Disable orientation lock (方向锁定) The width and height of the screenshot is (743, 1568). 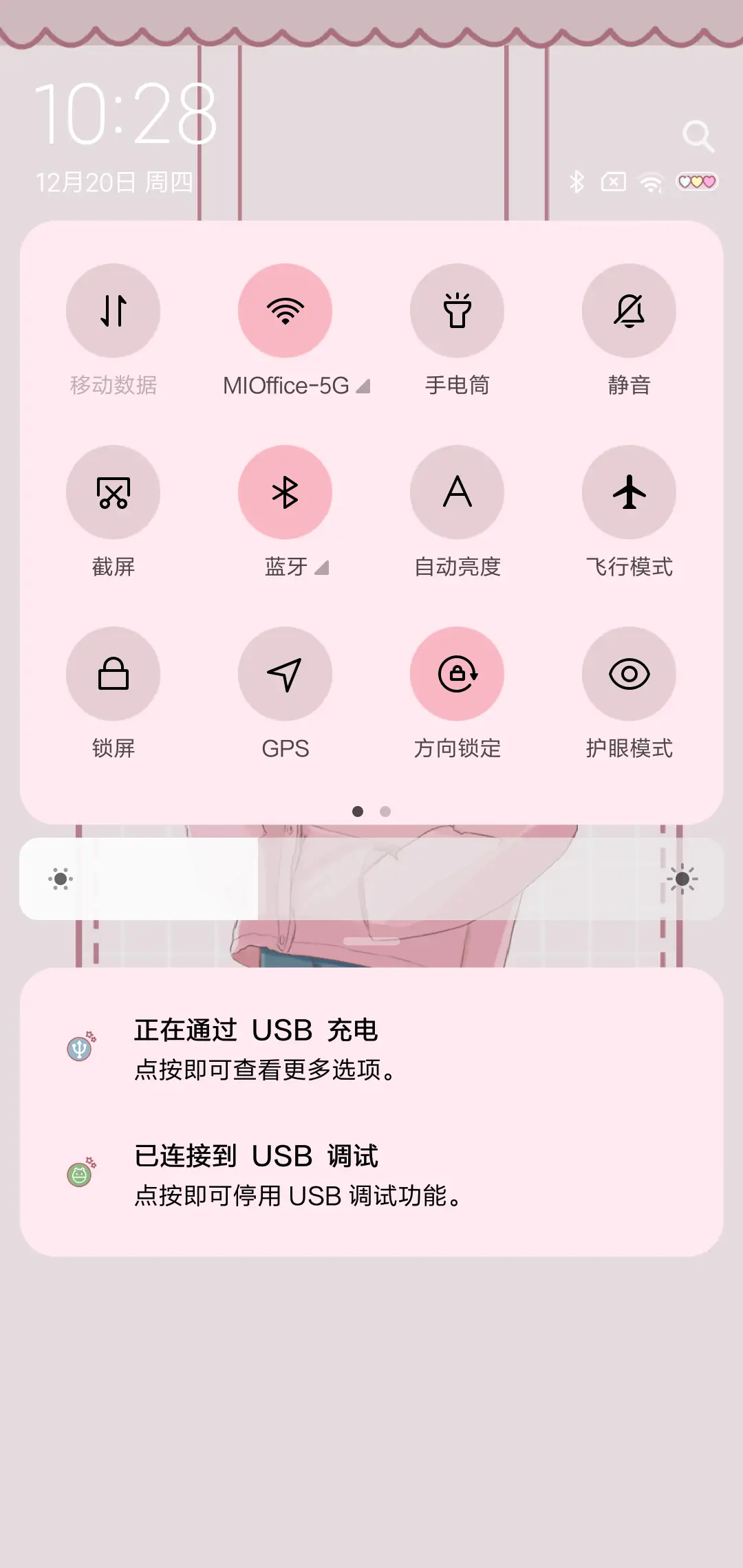457,674
